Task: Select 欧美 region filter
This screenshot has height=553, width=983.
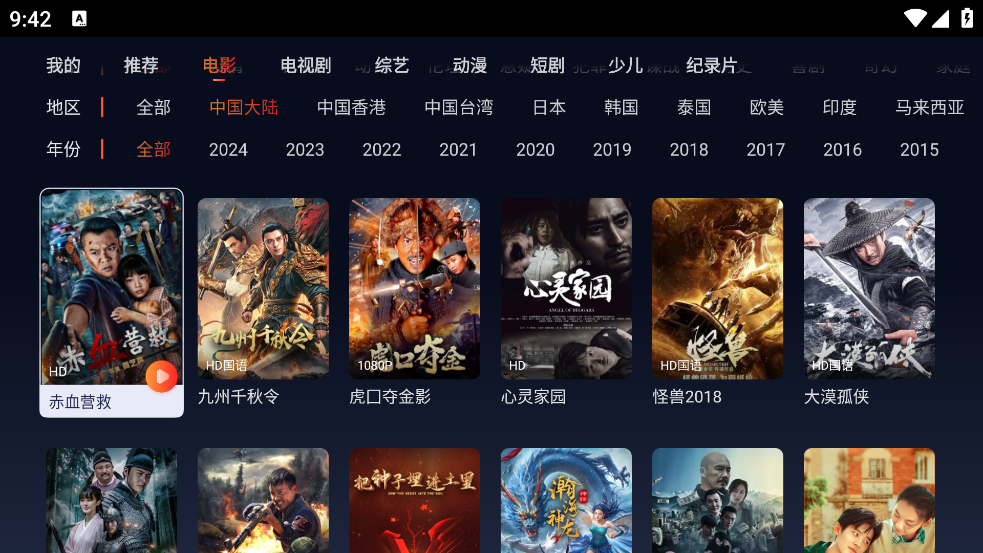Action: [766, 107]
